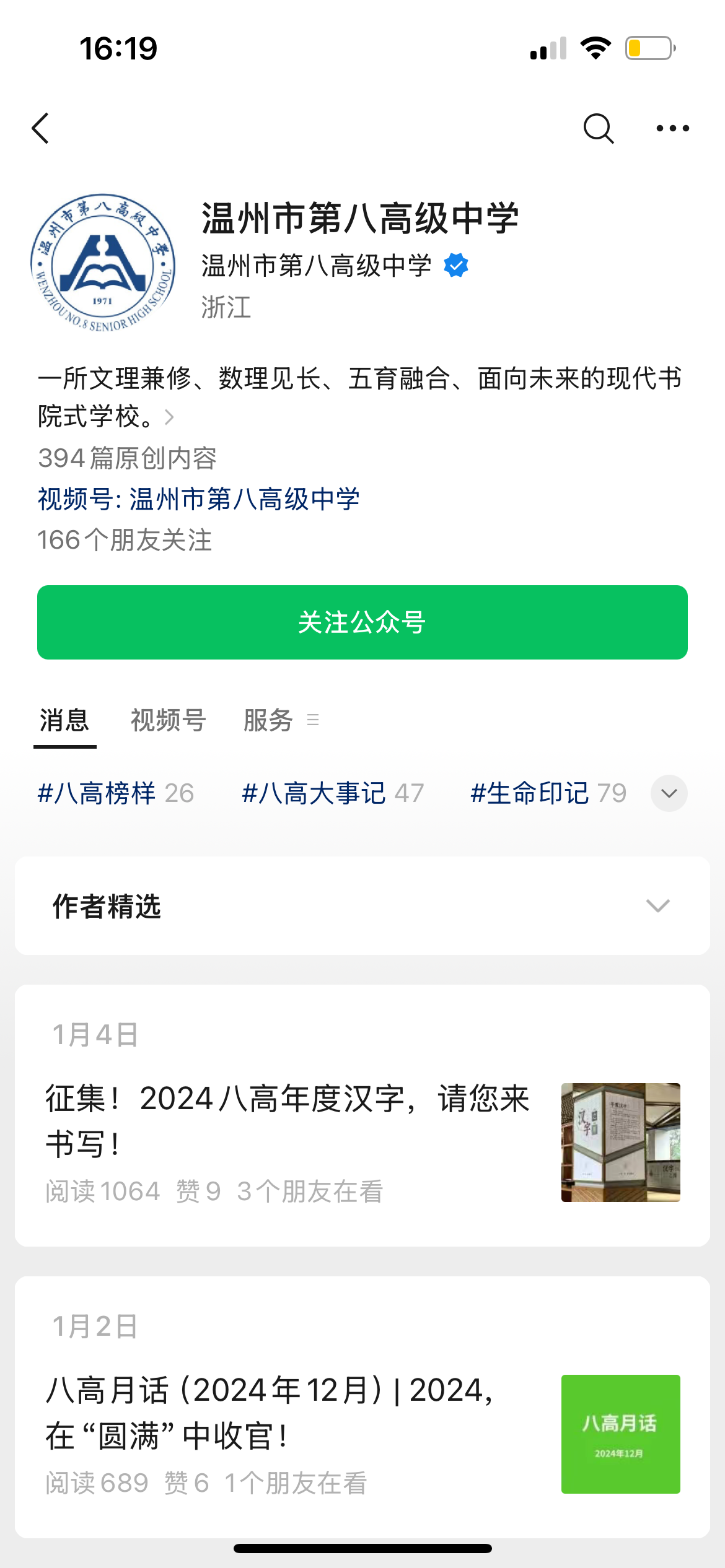Open the article 征集！2024八高年度汉字
This screenshot has height=1568, width=725.
pos(288,1121)
